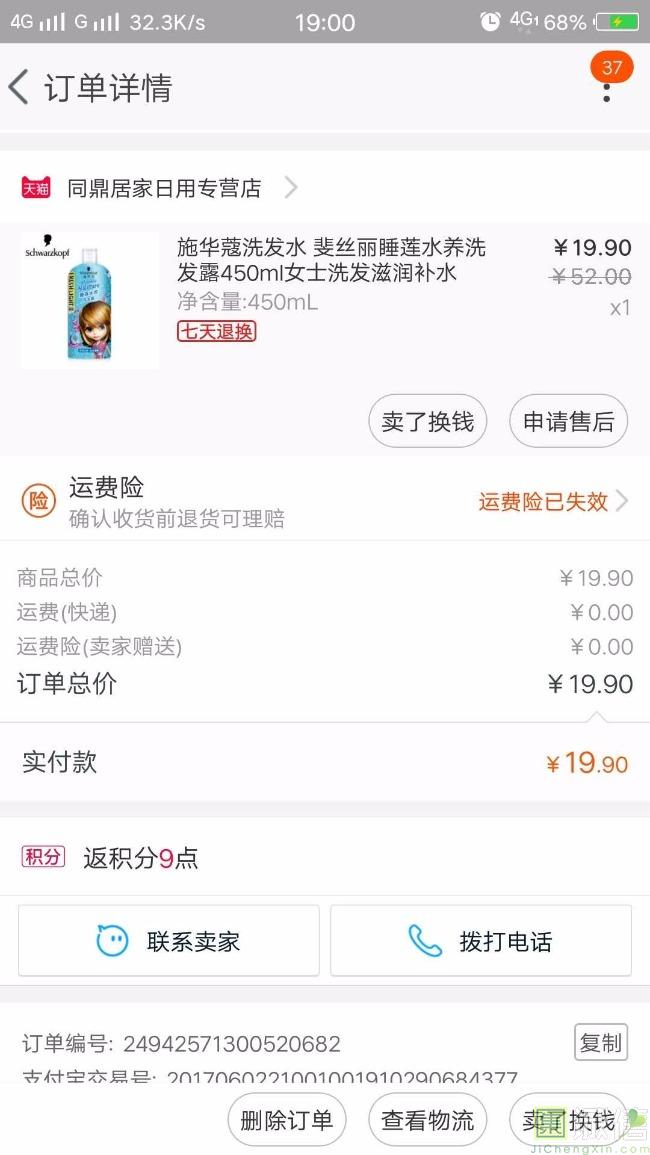Call the seller with 拨打电话

click(x=481, y=941)
